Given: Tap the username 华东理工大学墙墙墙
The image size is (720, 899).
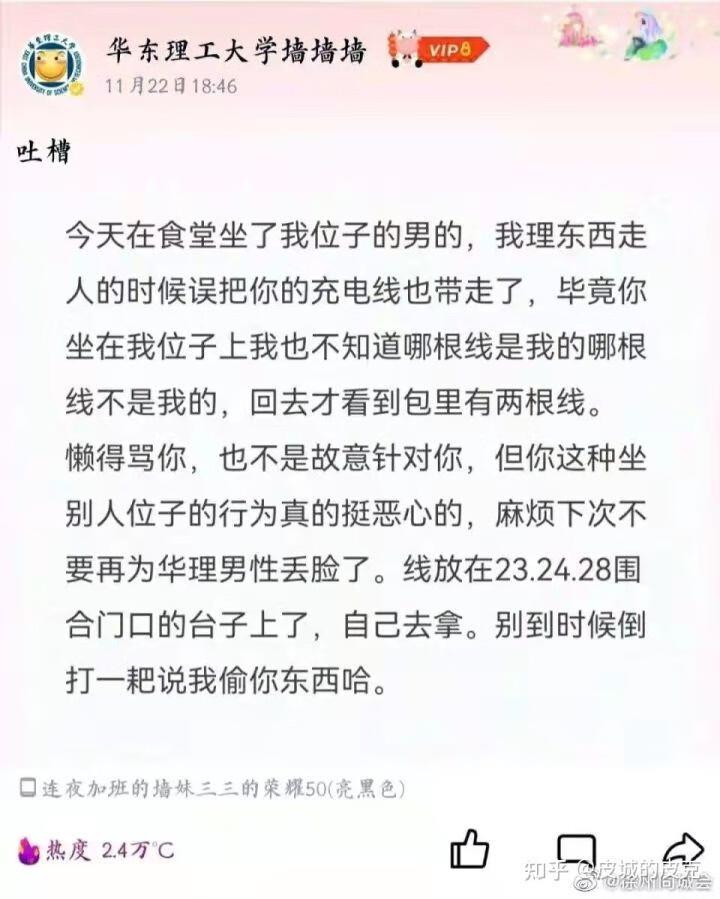Looking at the screenshot, I should pos(235,49).
